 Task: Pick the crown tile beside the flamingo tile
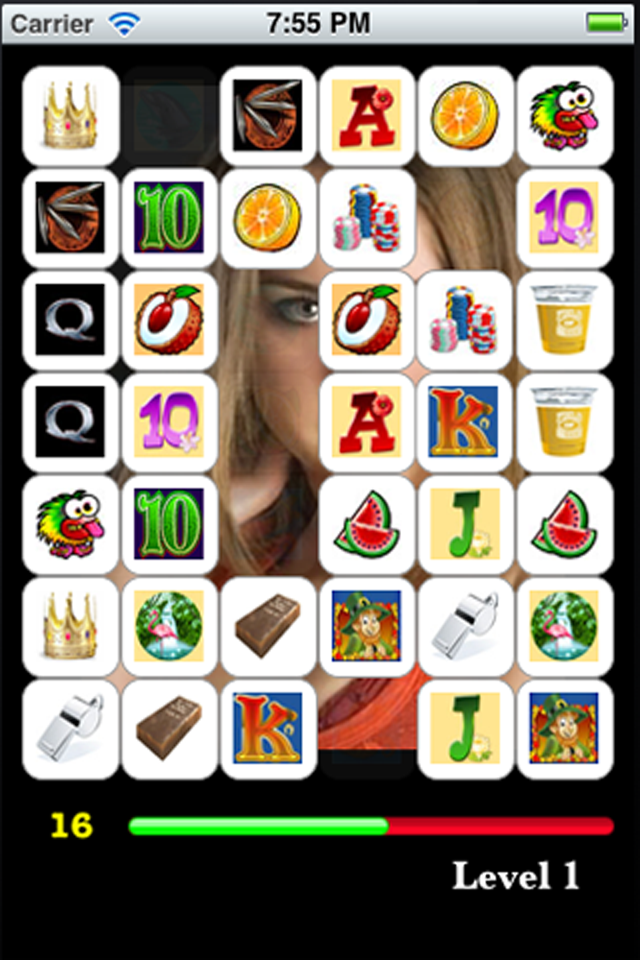tap(70, 626)
